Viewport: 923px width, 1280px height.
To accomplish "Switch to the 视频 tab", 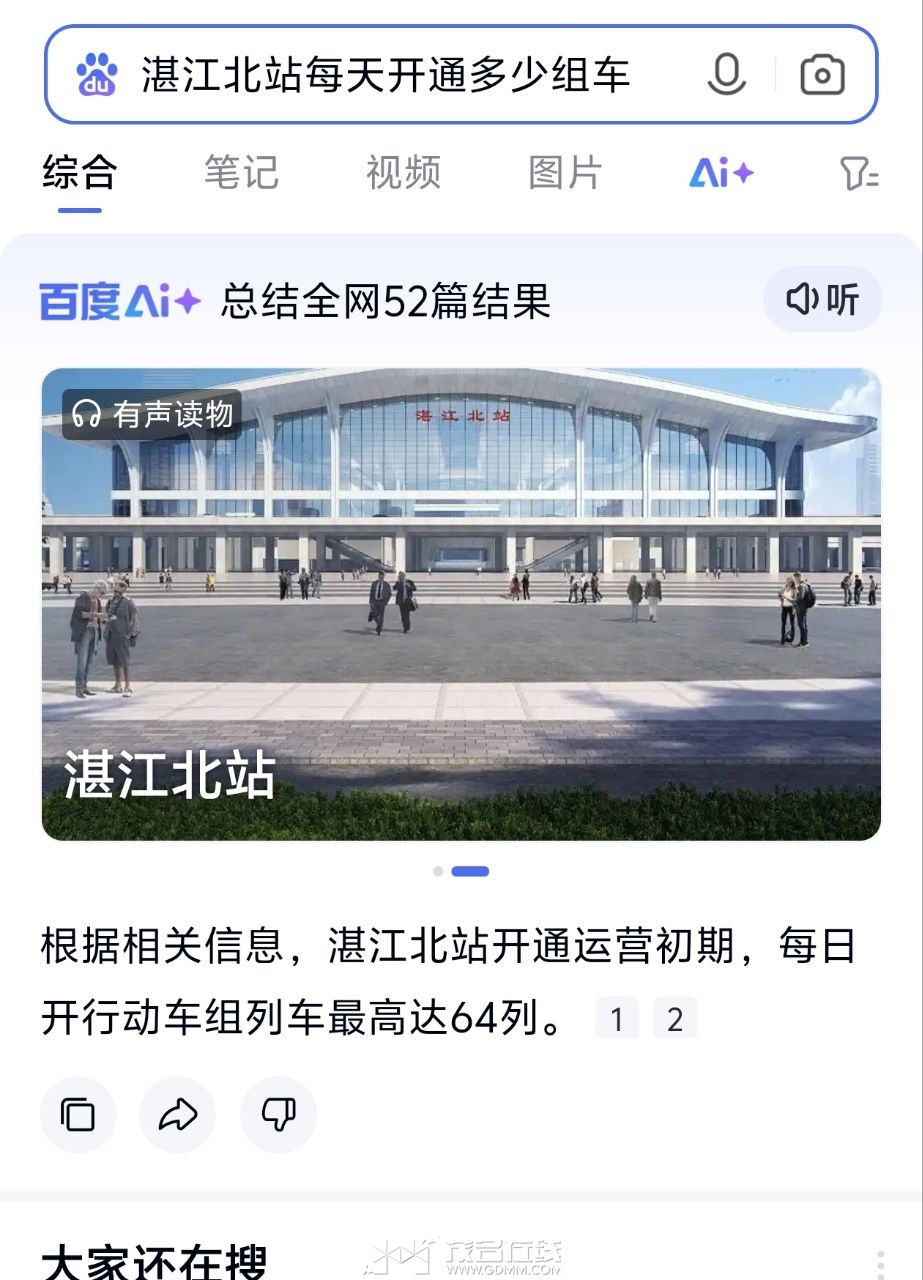I will [x=403, y=173].
